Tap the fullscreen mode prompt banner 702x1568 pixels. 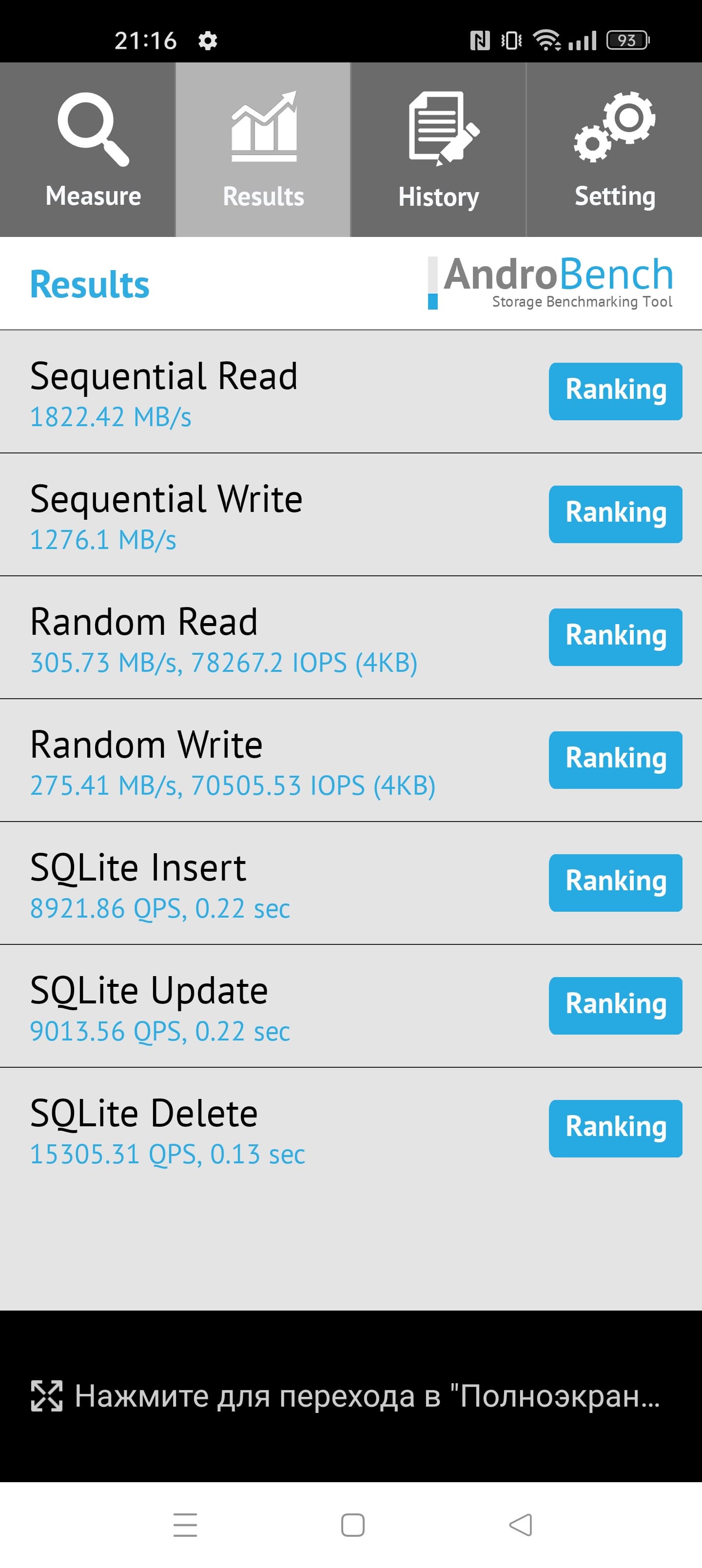tap(351, 1396)
